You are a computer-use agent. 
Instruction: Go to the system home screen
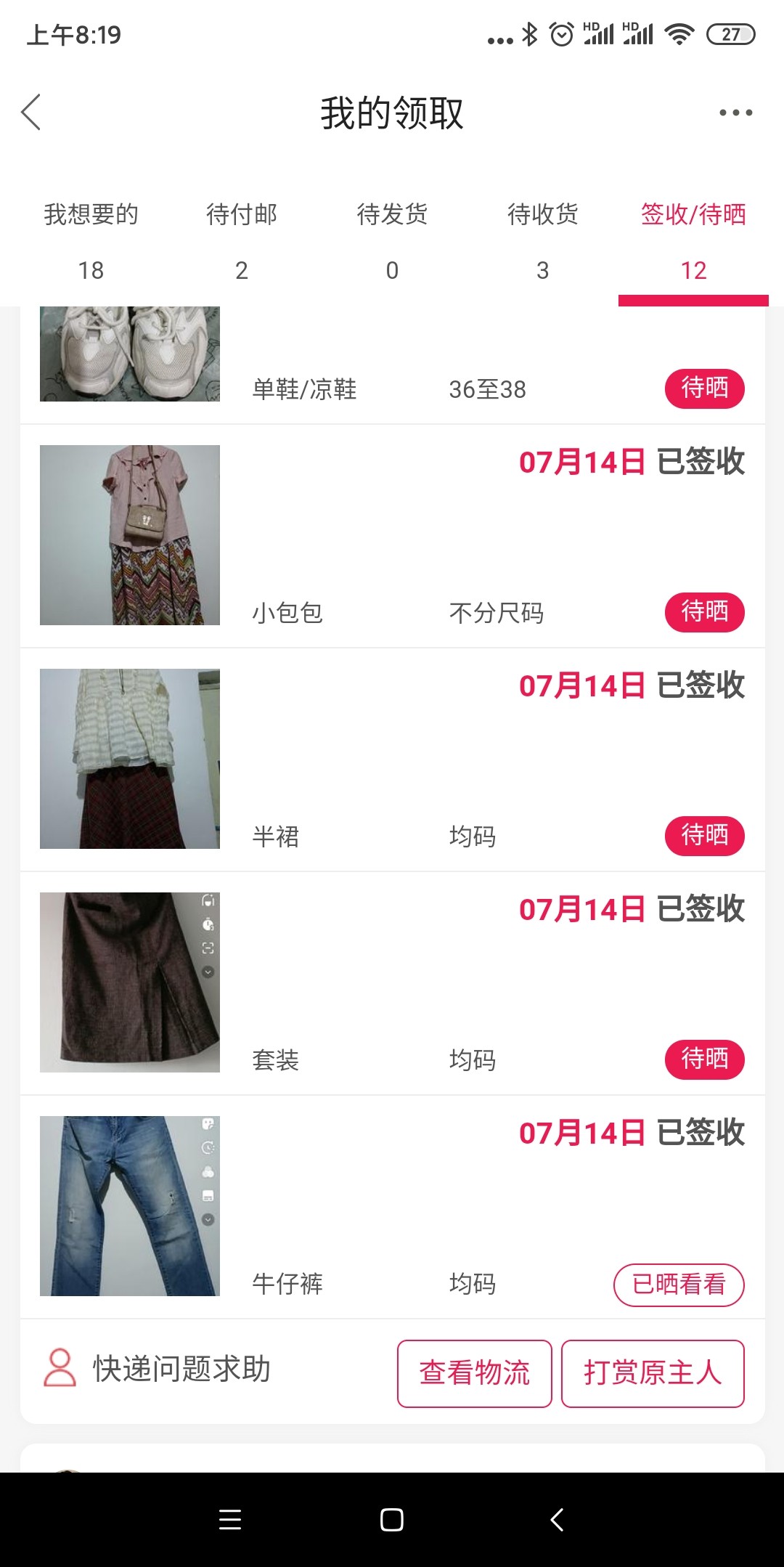(x=392, y=1520)
